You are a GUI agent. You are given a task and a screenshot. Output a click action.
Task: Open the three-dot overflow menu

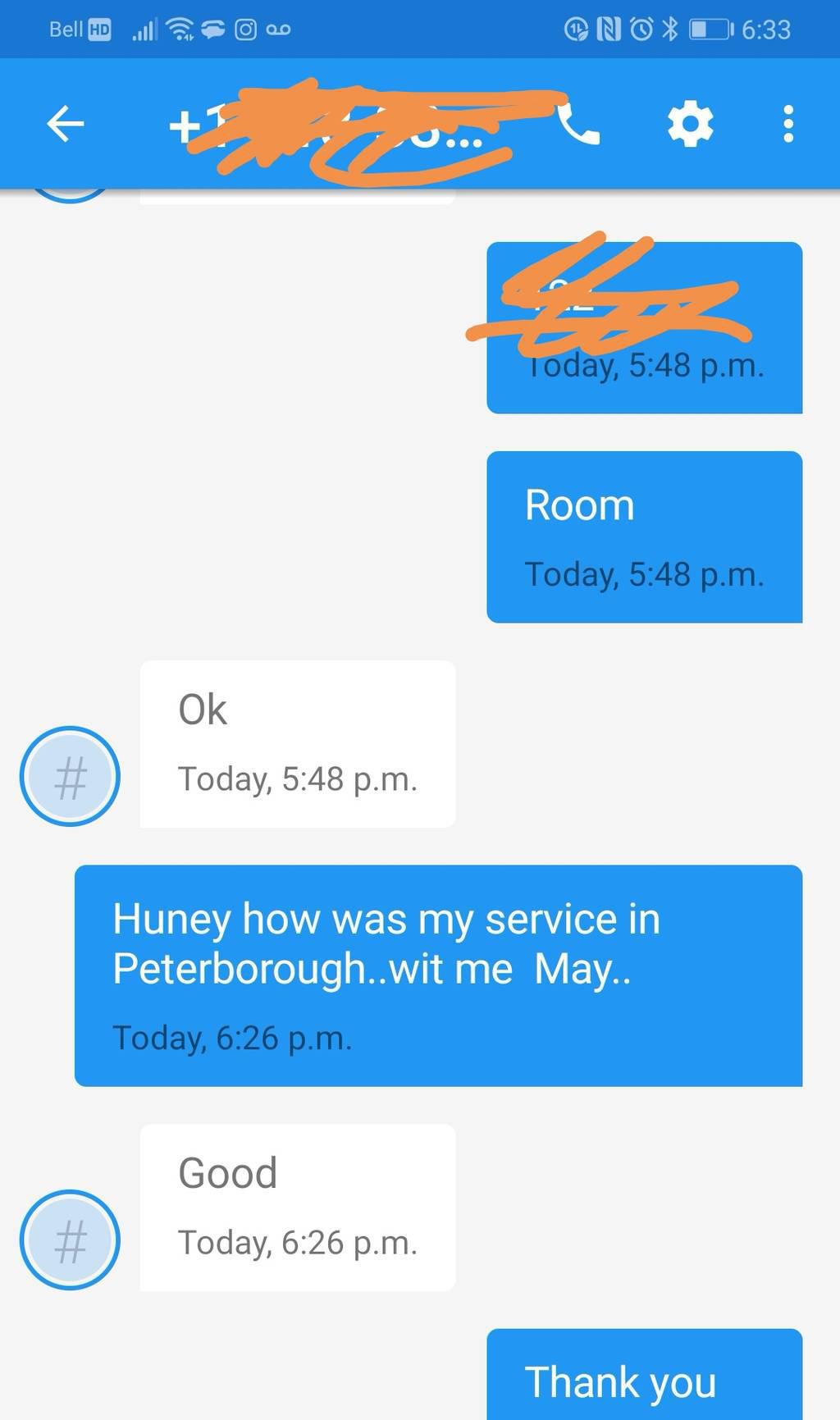788,125
